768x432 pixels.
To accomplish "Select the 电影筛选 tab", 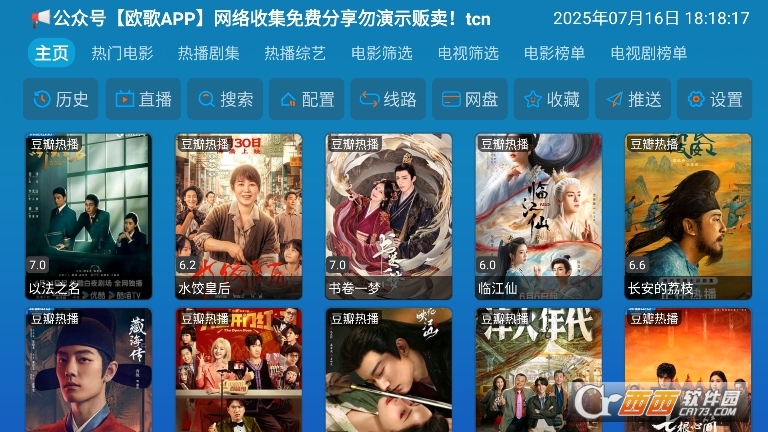I will tap(381, 53).
